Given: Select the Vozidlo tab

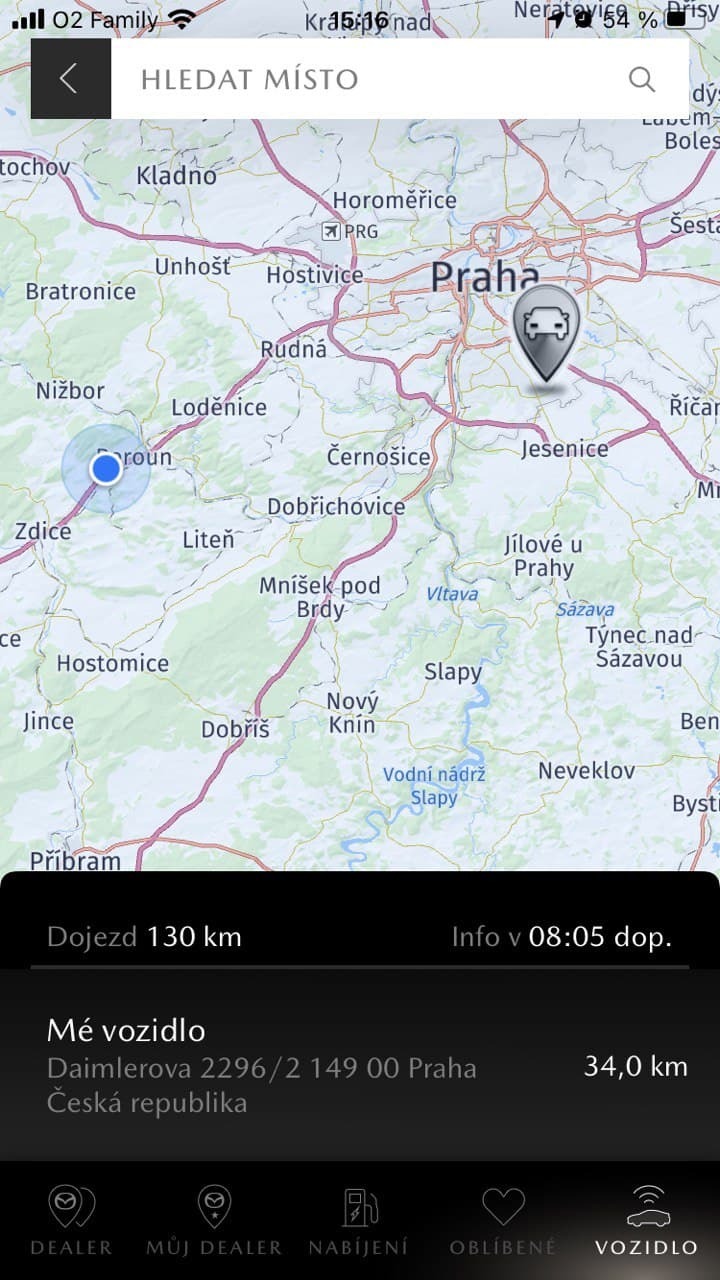Looking at the screenshot, I should [646, 1221].
